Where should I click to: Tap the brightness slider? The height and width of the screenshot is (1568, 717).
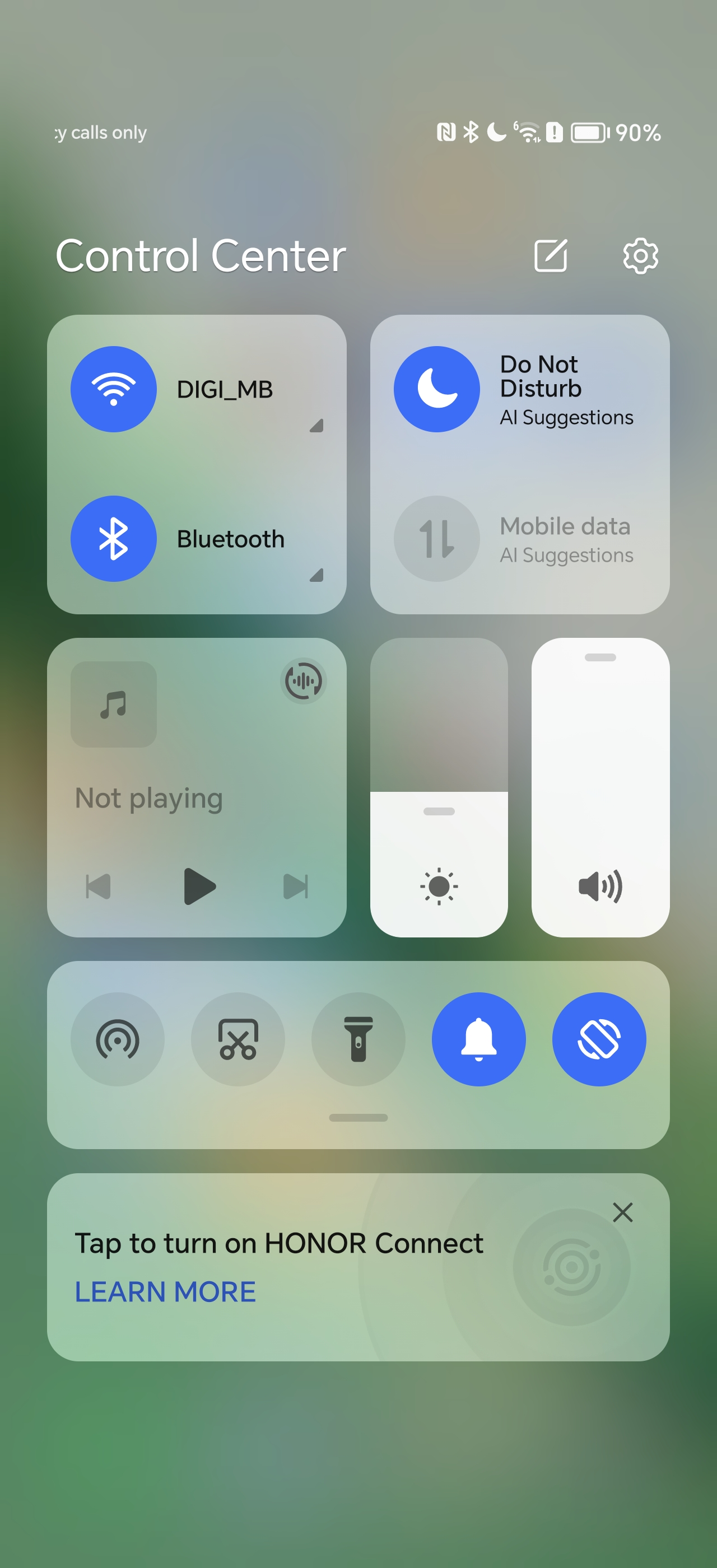(x=439, y=787)
